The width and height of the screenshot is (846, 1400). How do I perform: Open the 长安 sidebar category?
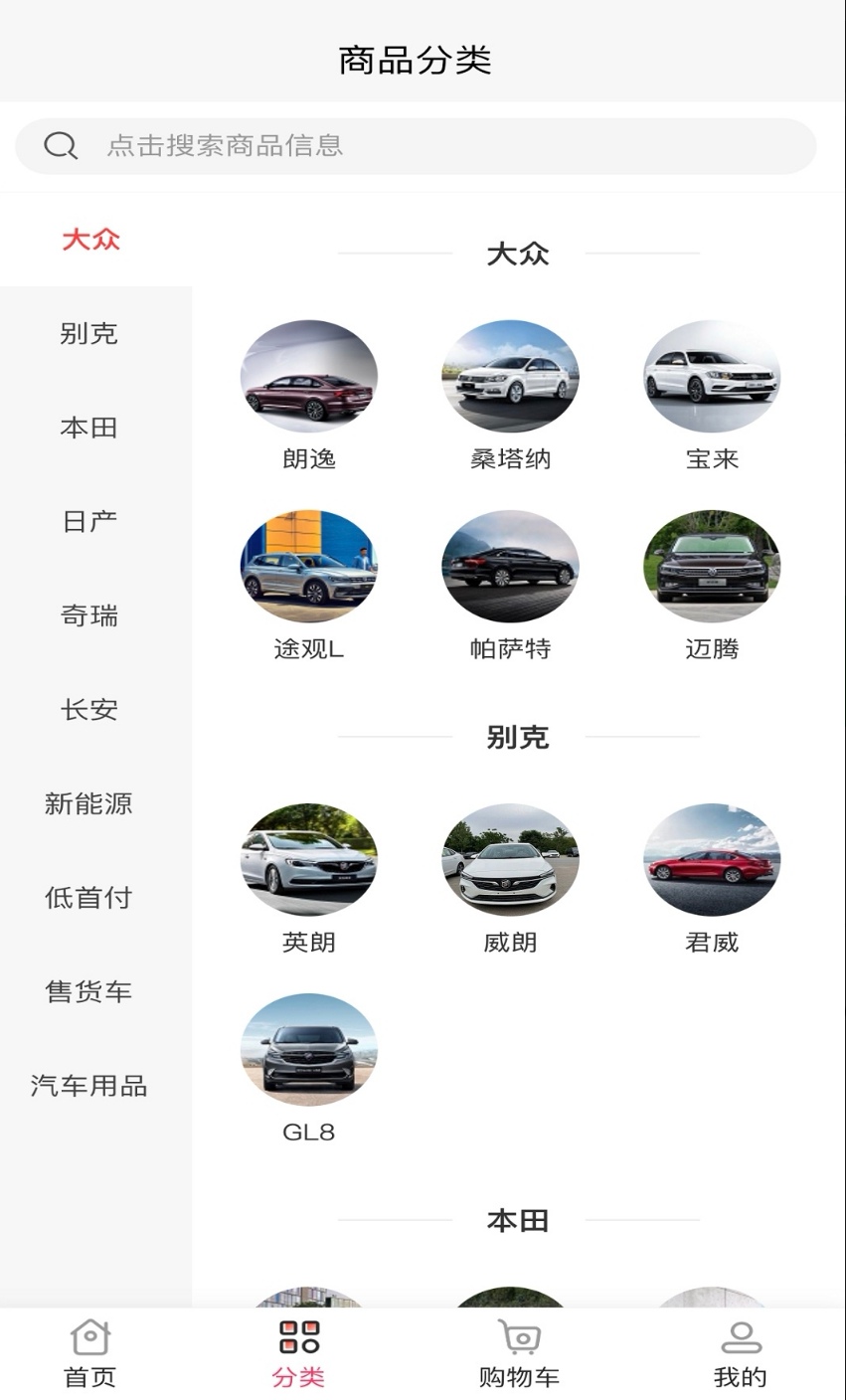(x=89, y=709)
